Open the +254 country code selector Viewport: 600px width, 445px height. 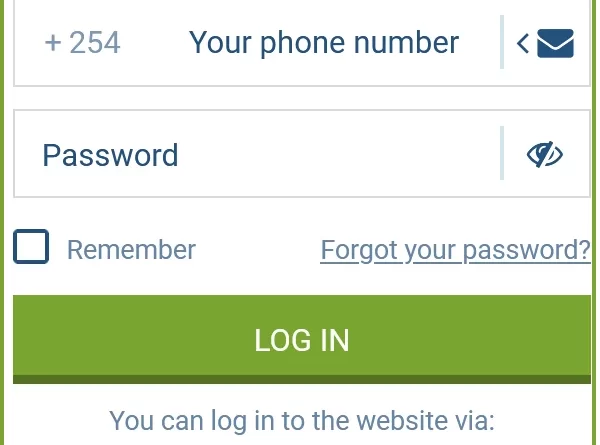tap(82, 43)
